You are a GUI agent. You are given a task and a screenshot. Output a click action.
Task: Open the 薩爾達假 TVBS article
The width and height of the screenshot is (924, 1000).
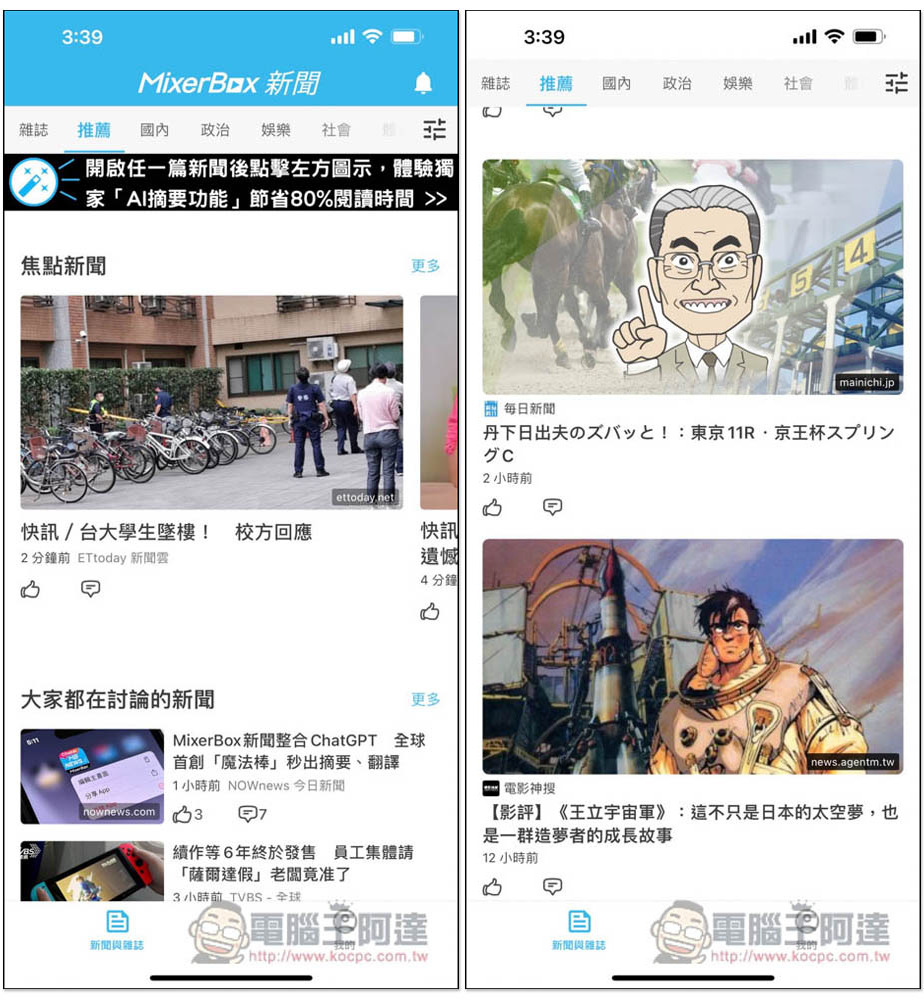292,863
